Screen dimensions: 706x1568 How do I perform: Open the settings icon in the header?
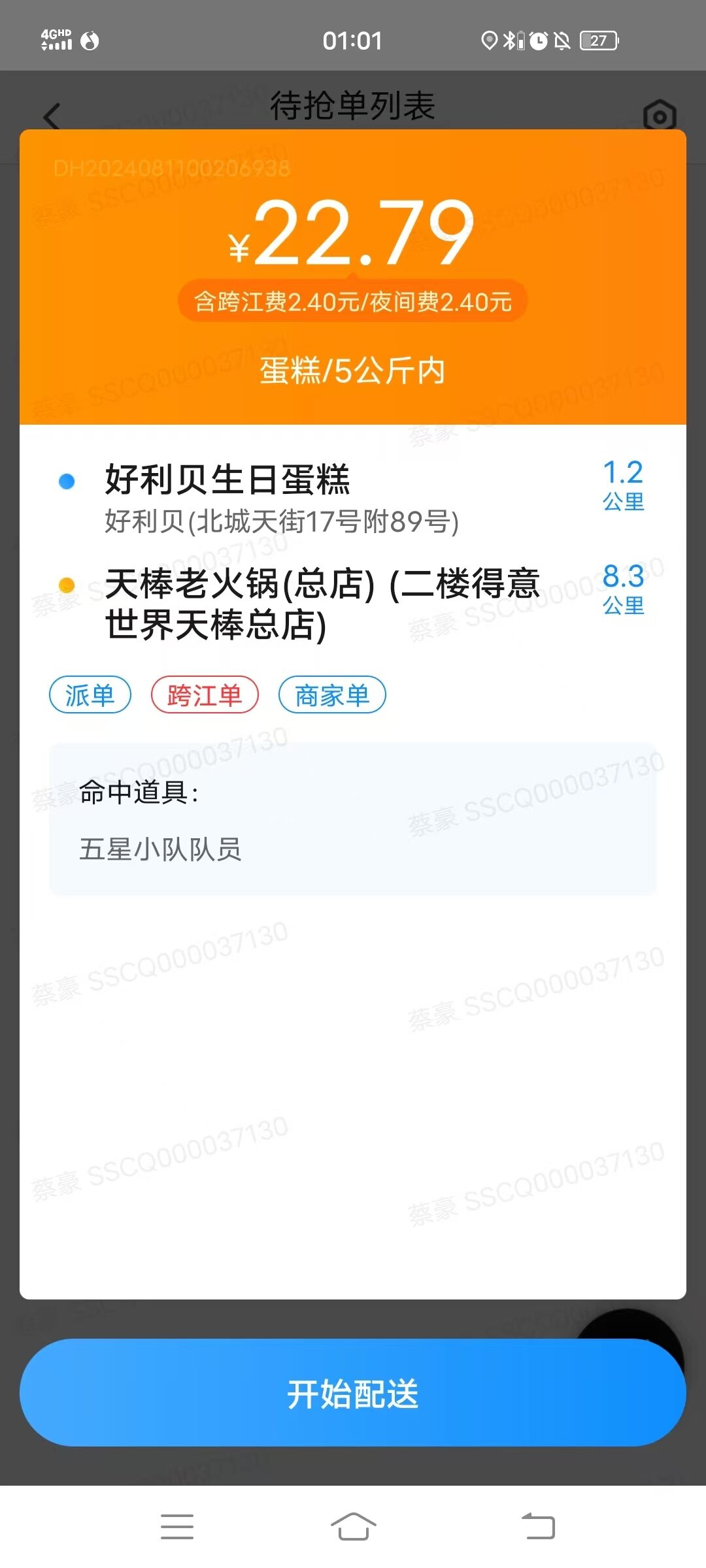[659, 116]
